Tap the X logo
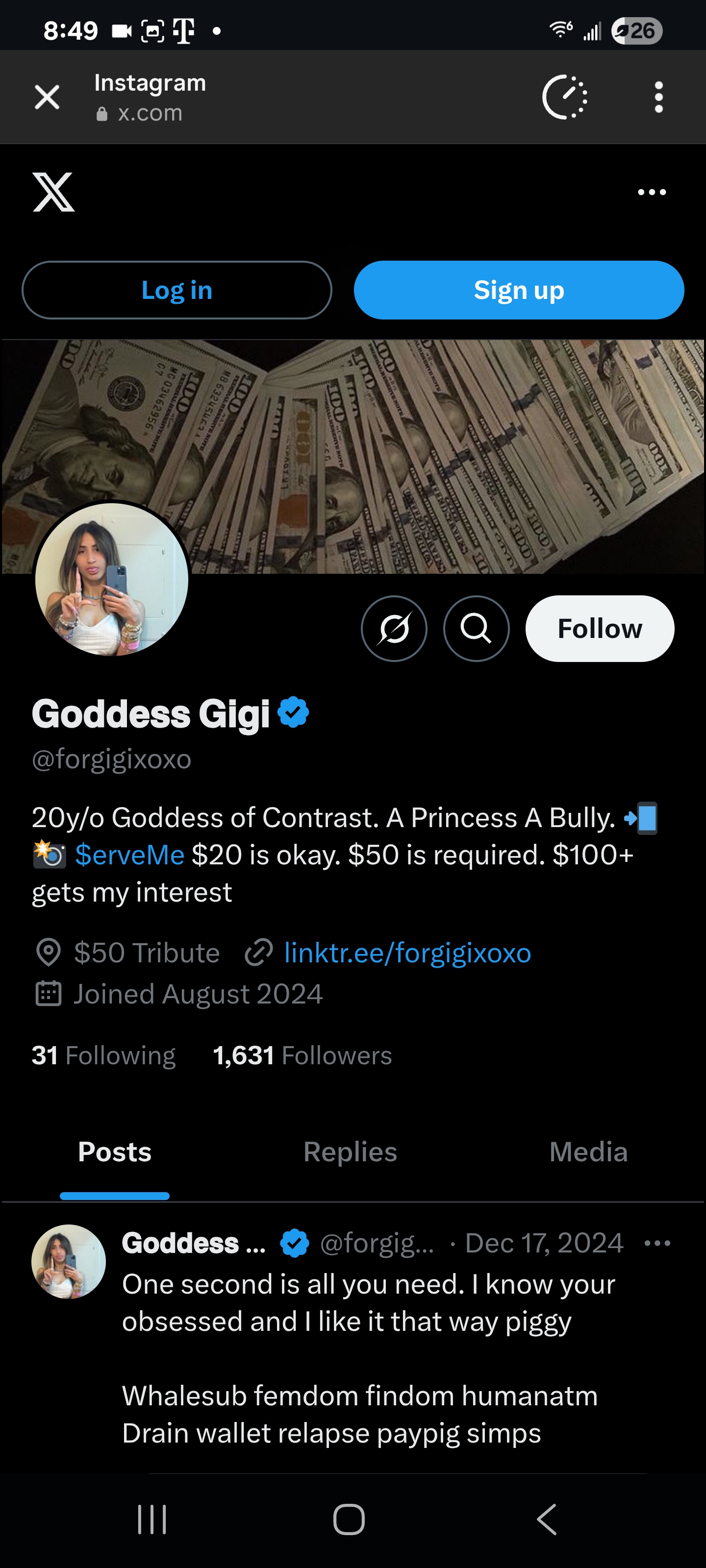This screenshot has height=1568, width=706. click(x=53, y=193)
